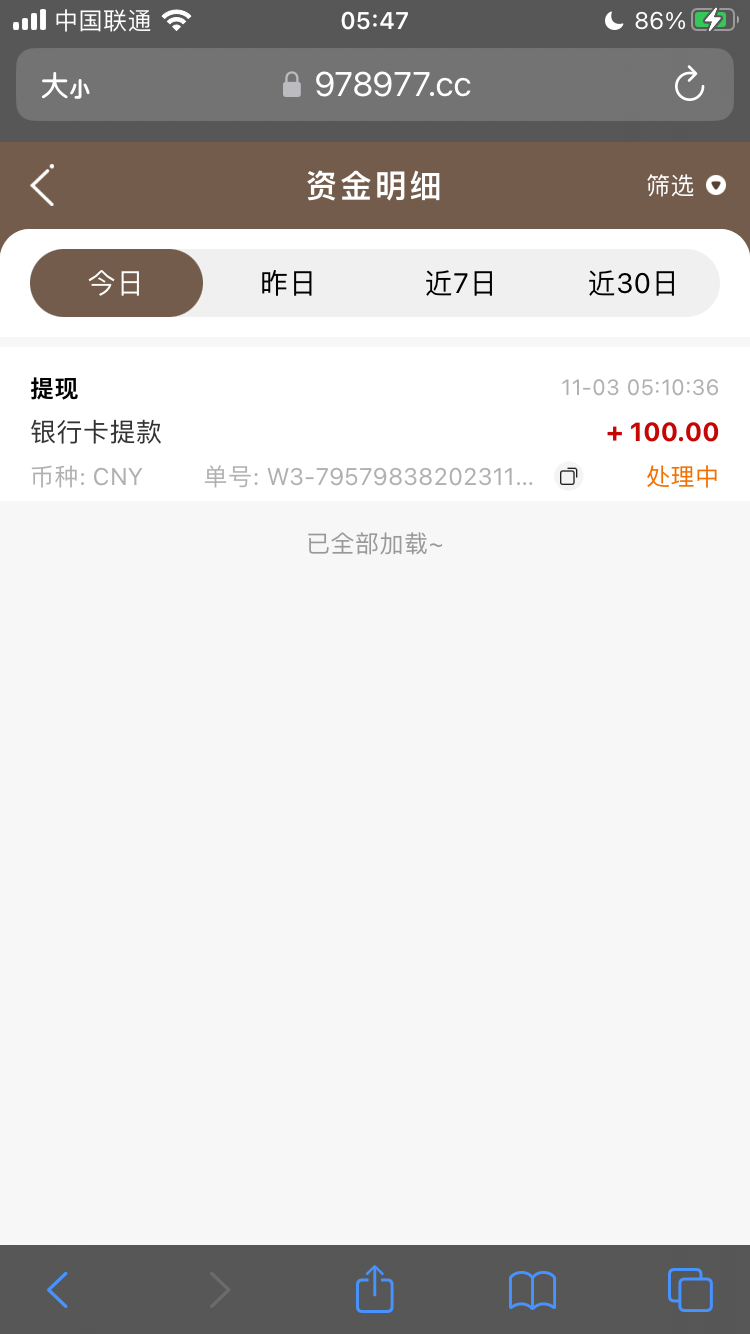Tap the back arrow on 资金明细 page
The image size is (750, 1334).
(x=40, y=186)
